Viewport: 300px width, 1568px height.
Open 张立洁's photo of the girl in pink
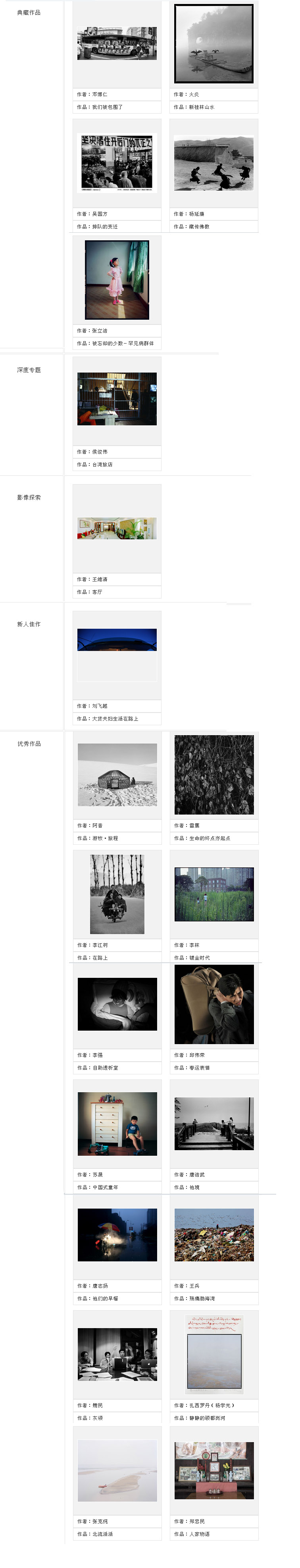click(117, 279)
